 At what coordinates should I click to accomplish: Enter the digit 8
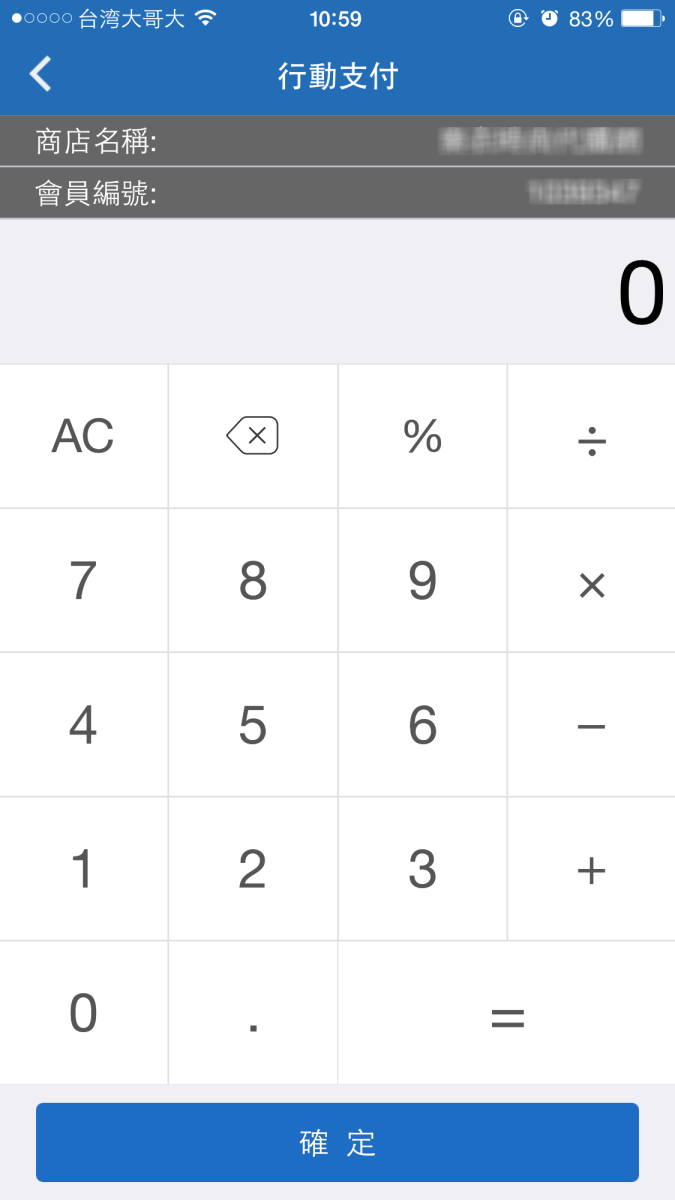tap(253, 580)
